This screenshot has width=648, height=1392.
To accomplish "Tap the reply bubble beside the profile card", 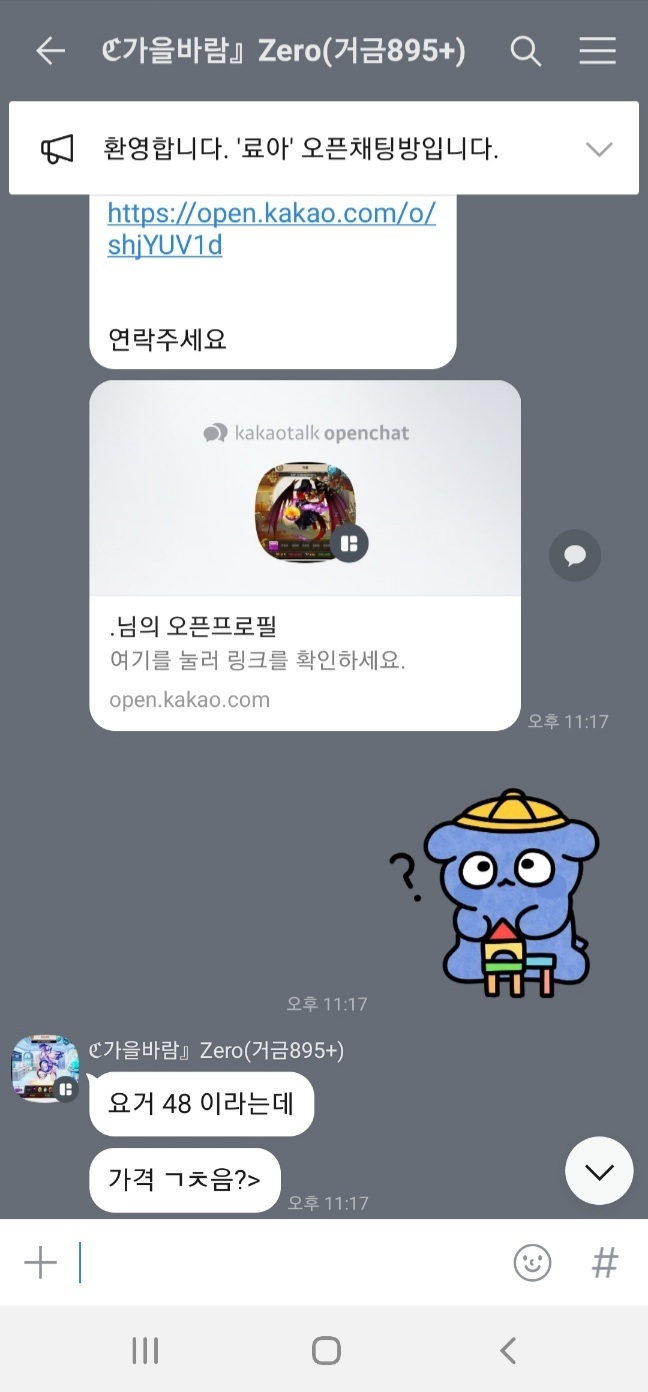I will pos(575,555).
